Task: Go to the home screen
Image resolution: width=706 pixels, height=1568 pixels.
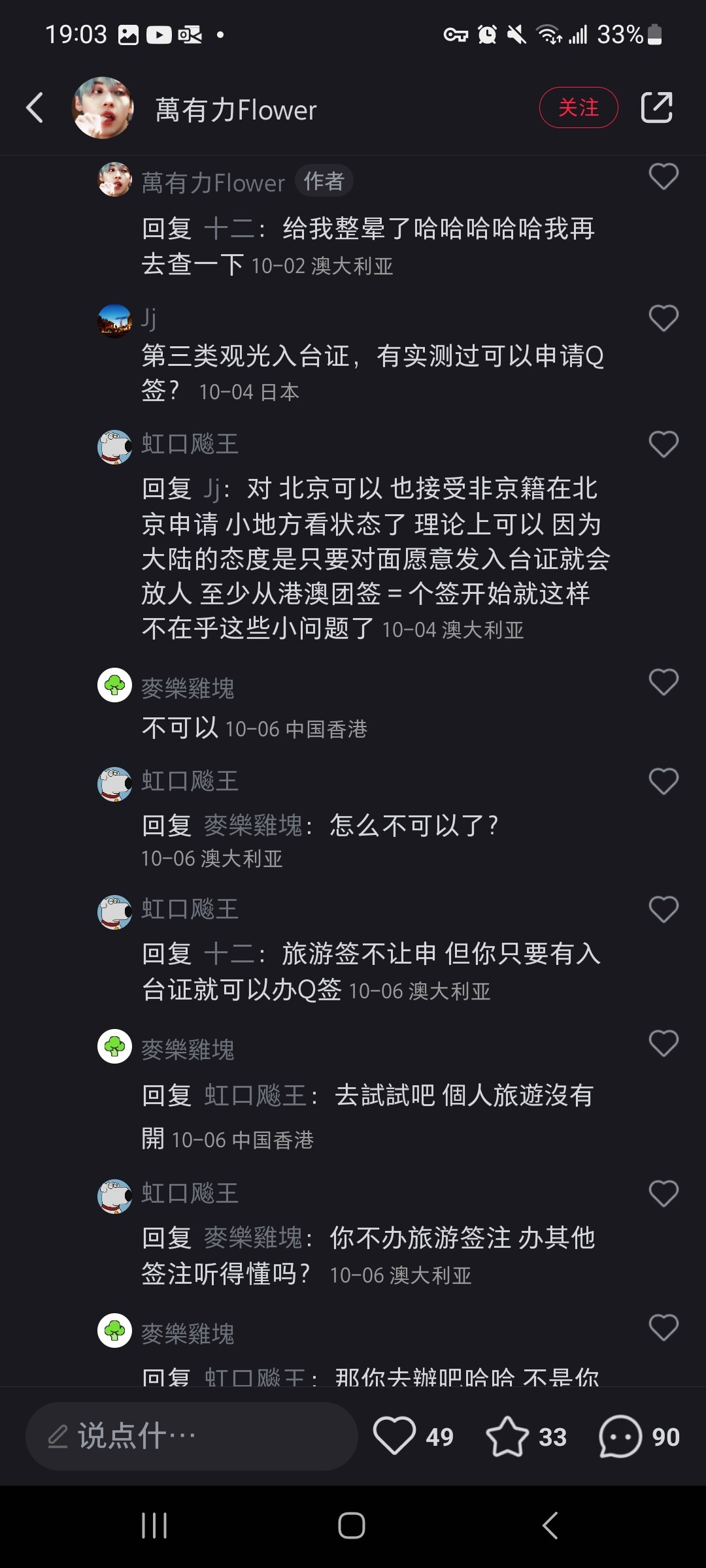Action: [352, 1526]
